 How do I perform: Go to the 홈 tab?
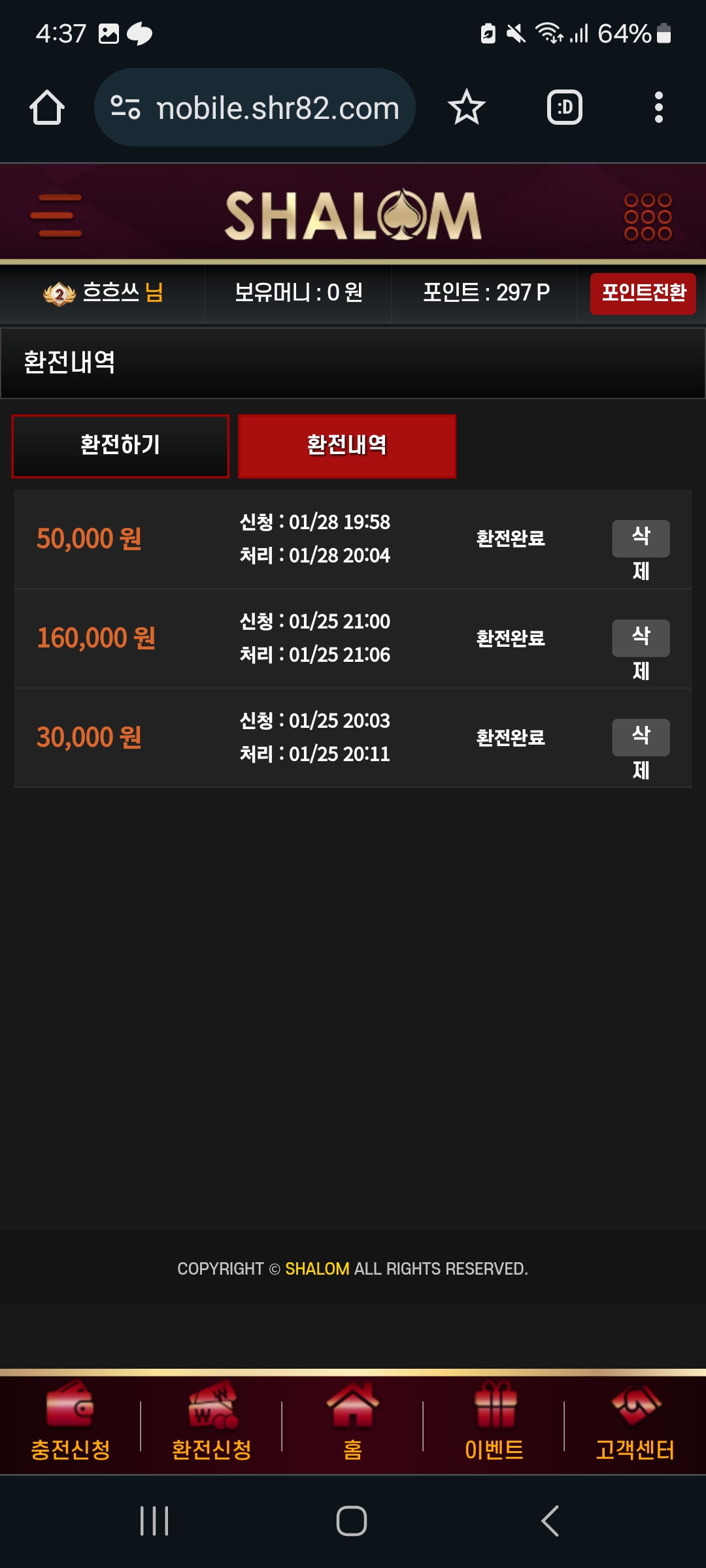coord(353,1422)
